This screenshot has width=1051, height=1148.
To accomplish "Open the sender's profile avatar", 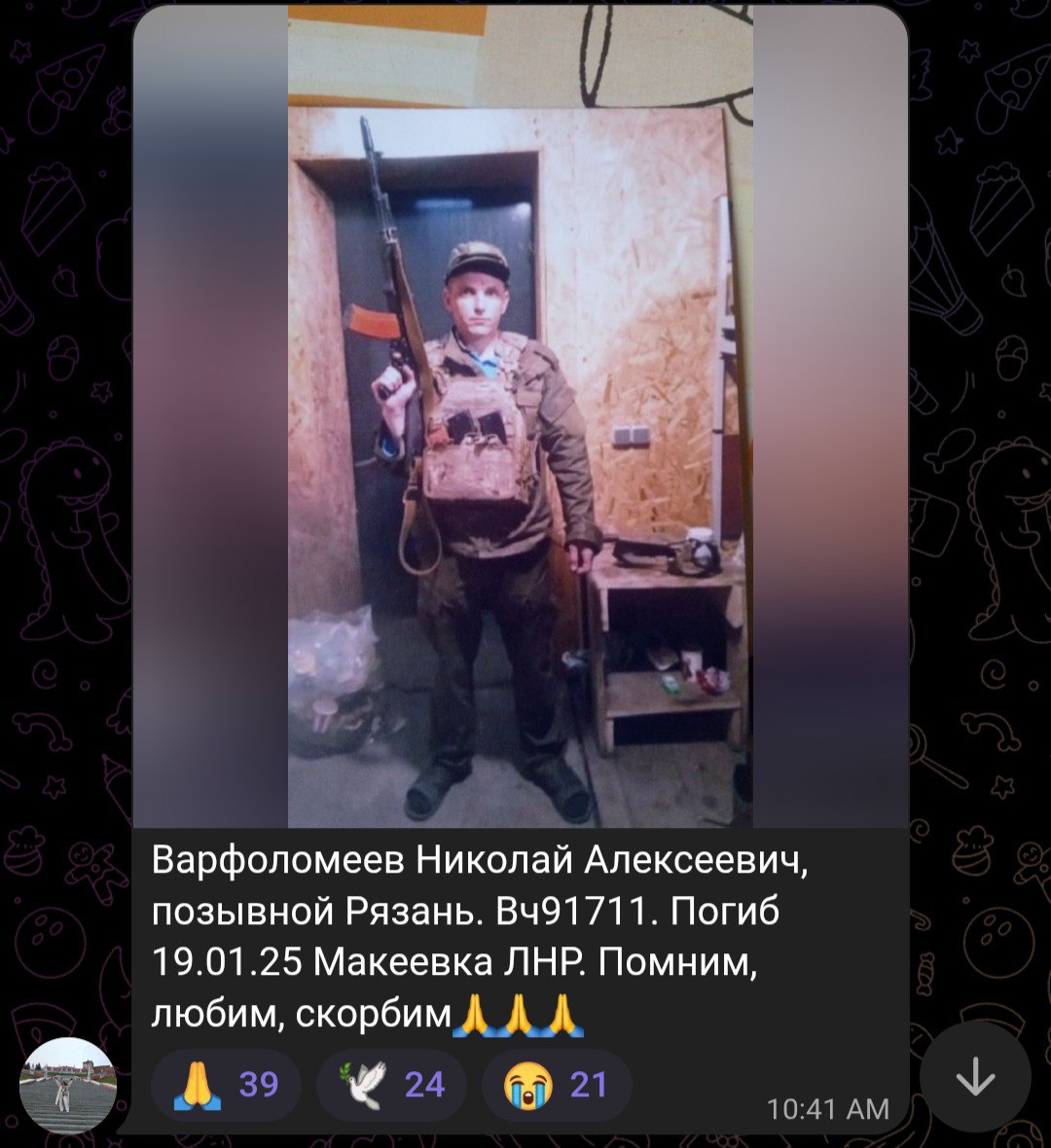I will click(x=68, y=1086).
